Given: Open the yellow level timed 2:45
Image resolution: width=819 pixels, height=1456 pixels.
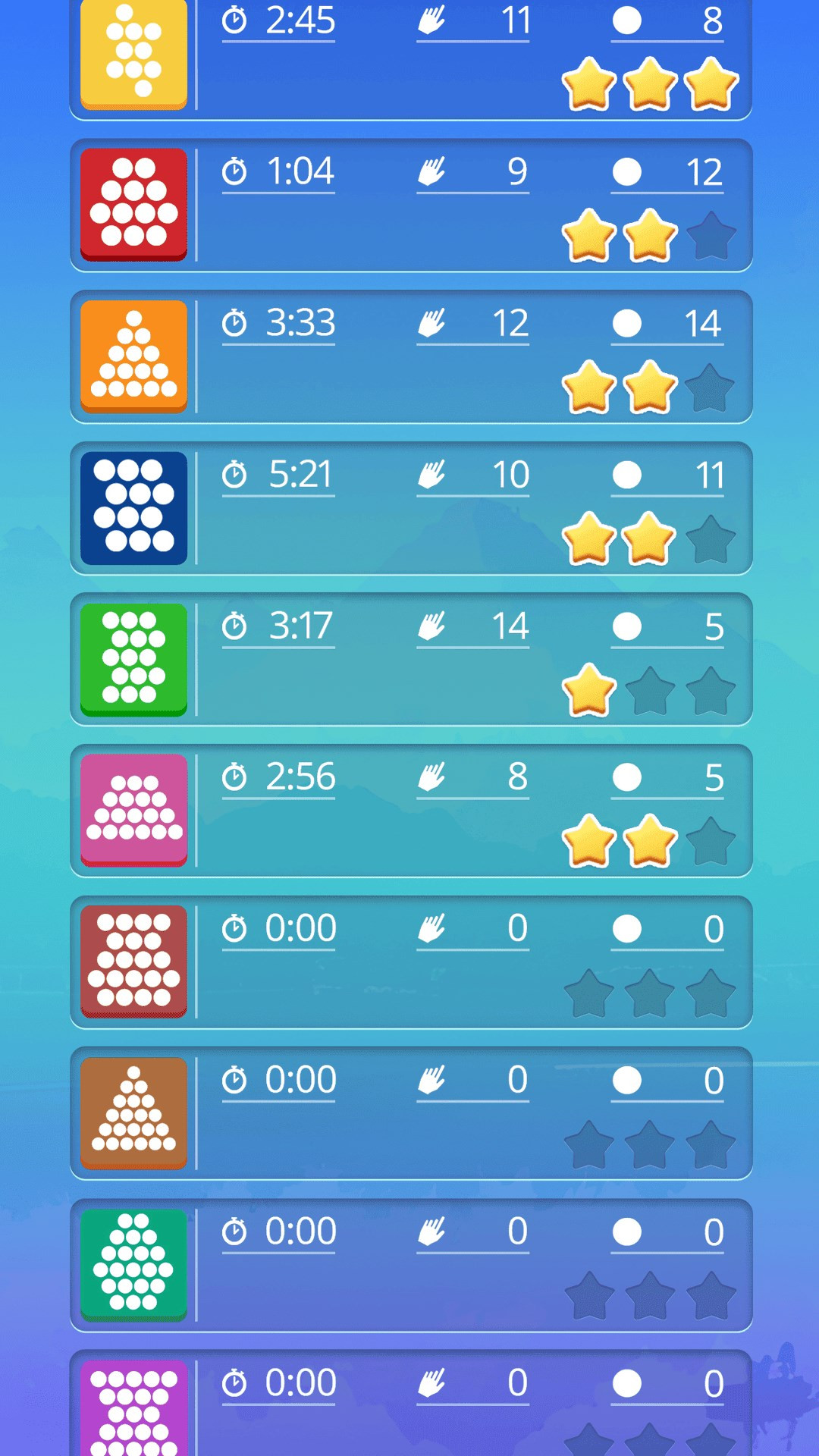Looking at the screenshot, I should (133, 53).
